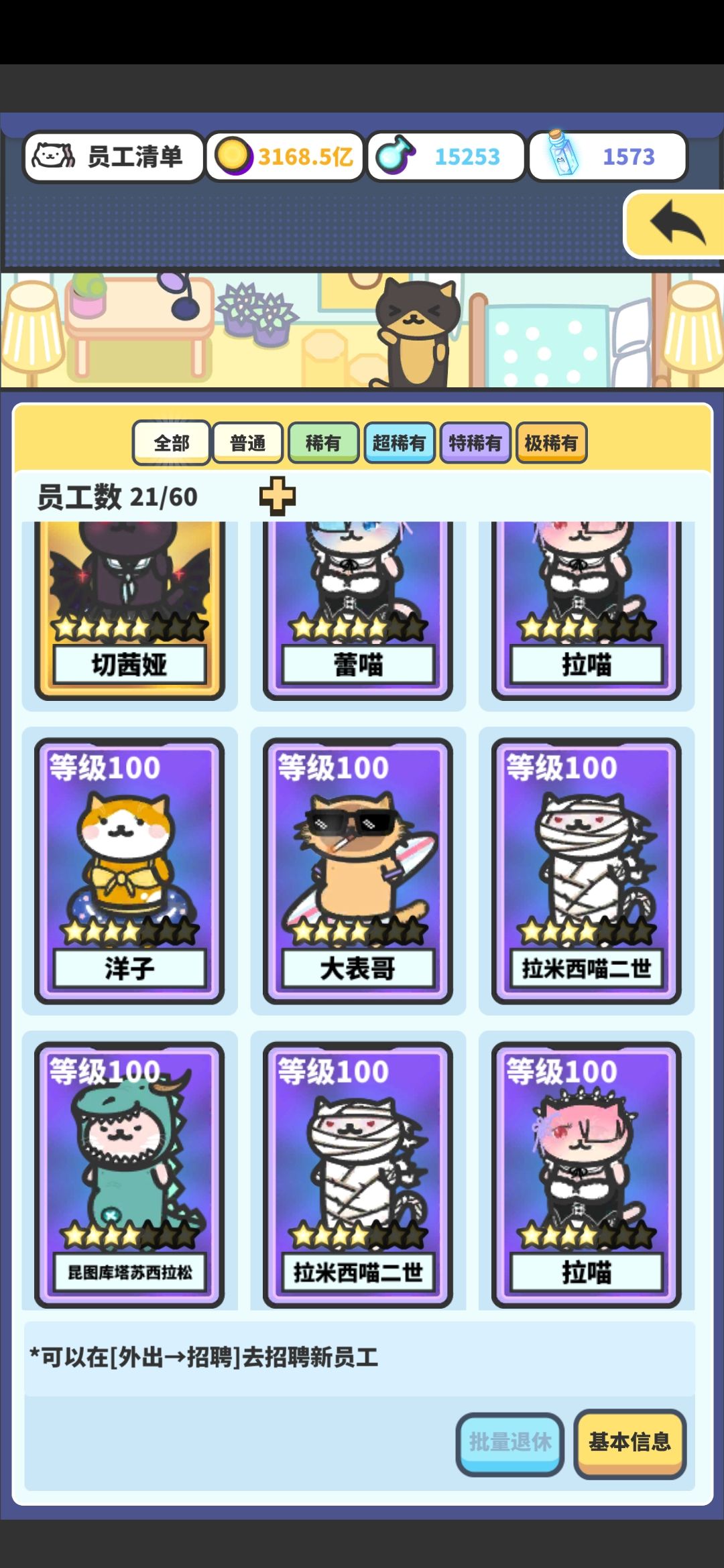This screenshot has height=1568, width=724.
Task: Expand 拉米西喵二世's employee card
Action: coord(587,864)
